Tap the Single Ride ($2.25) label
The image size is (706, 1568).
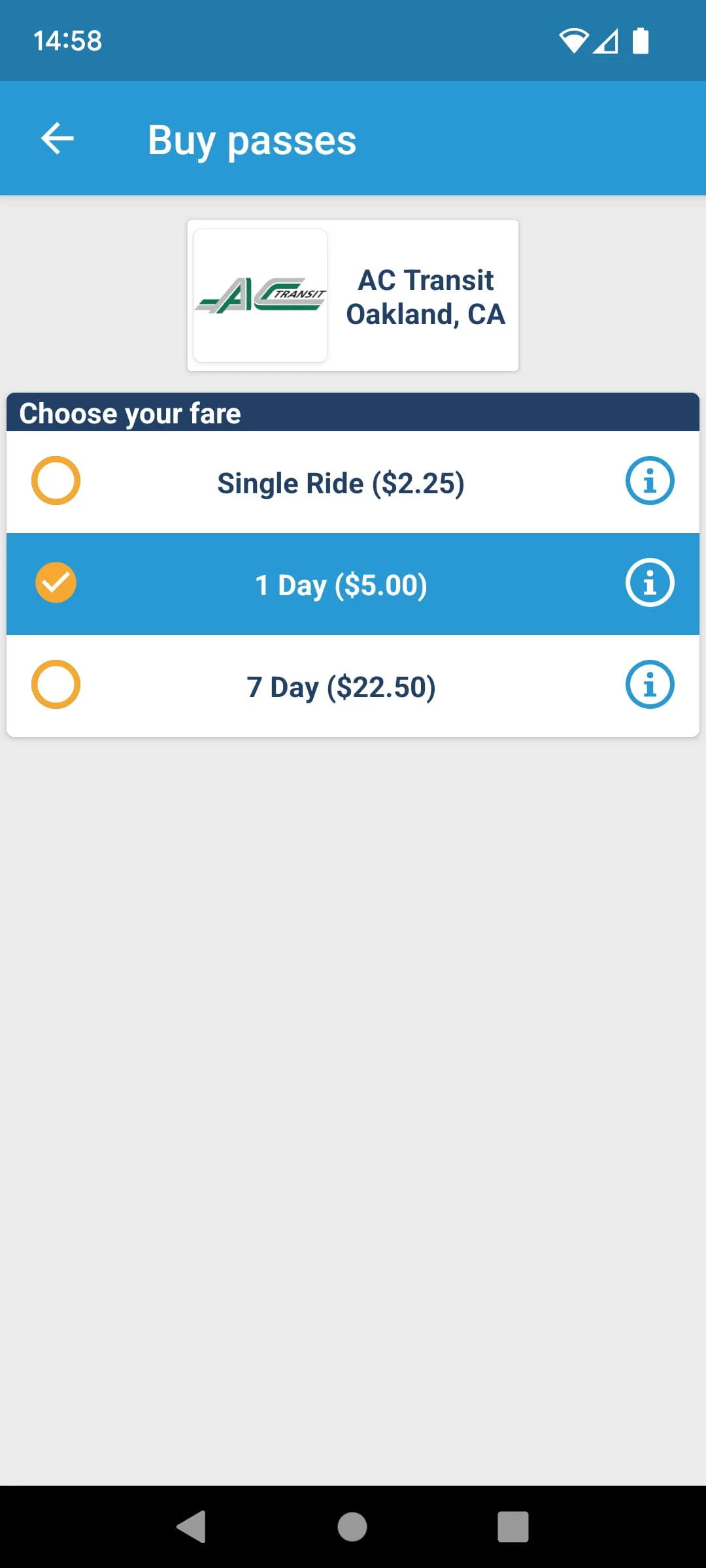[341, 483]
